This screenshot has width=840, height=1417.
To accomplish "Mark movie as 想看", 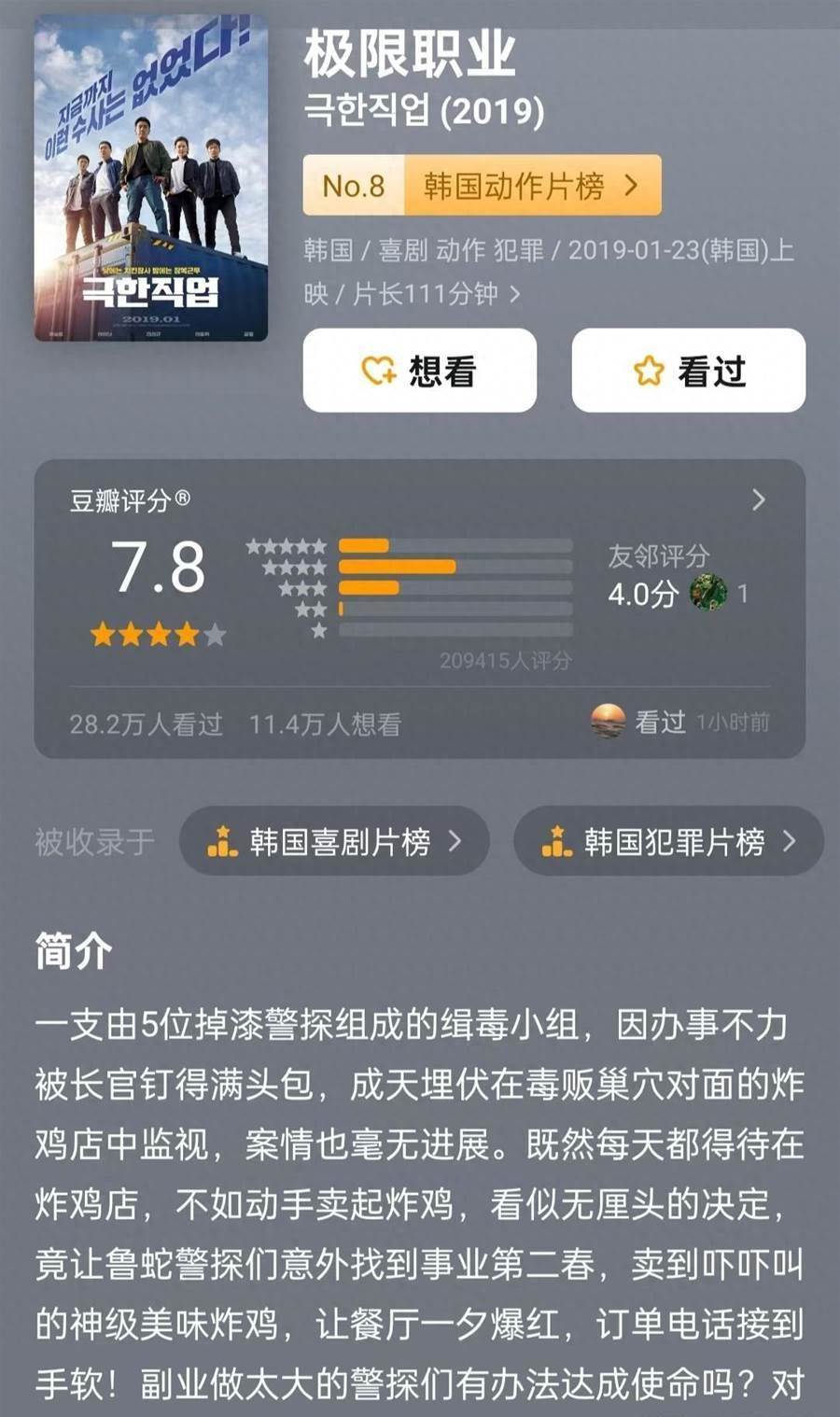I will (419, 371).
